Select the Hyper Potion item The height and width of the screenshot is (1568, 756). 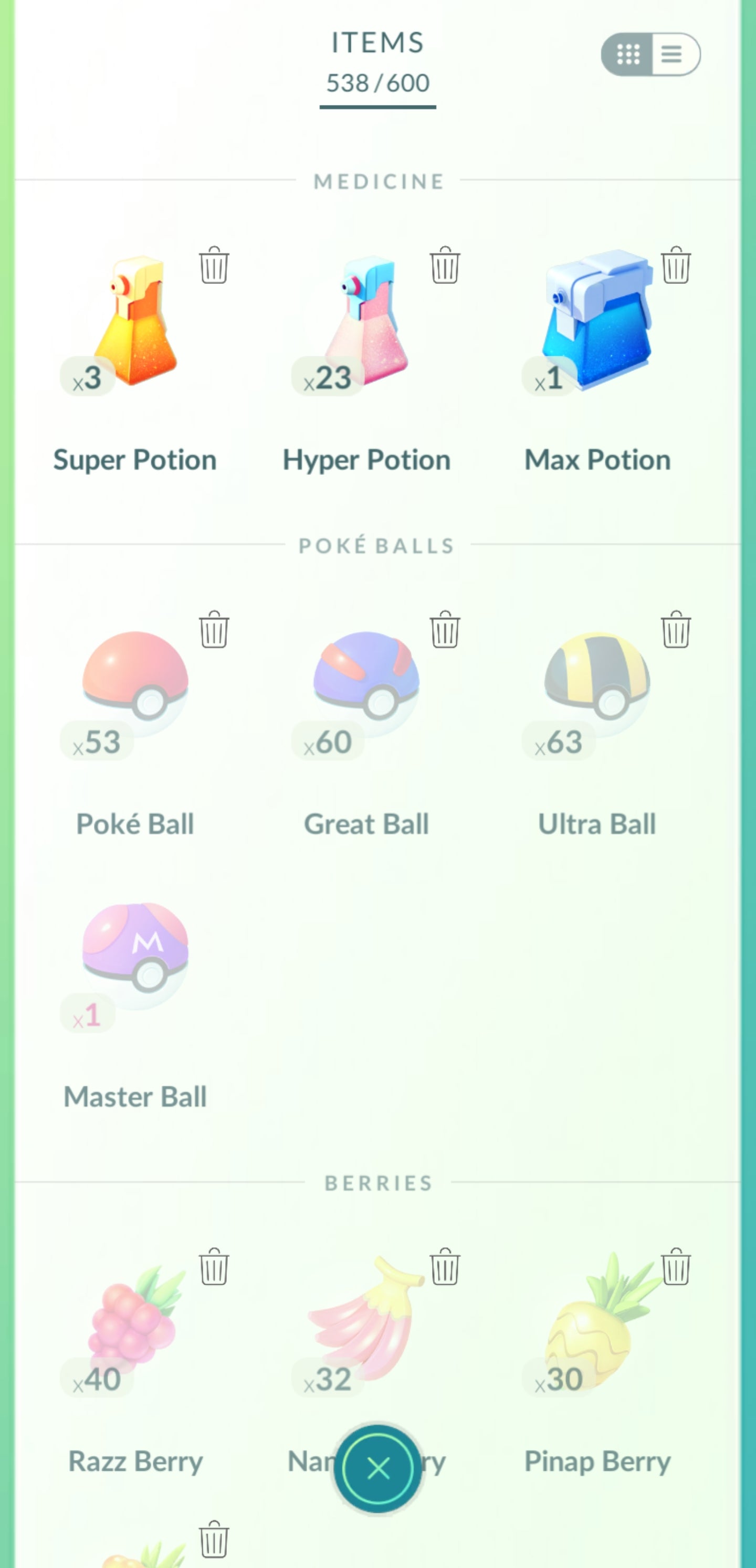366,323
